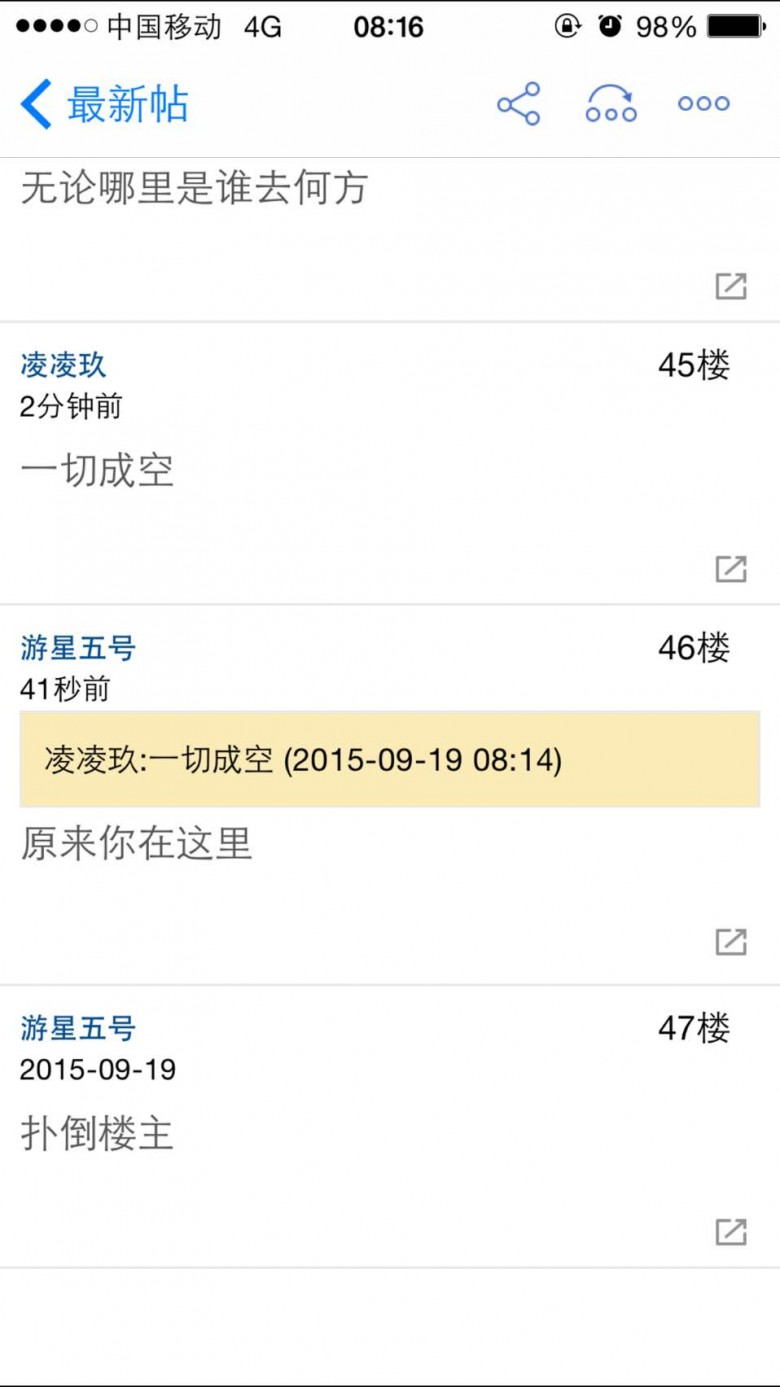
Task: Tap the reply icon under 一切成空 post
Action: (x=731, y=569)
